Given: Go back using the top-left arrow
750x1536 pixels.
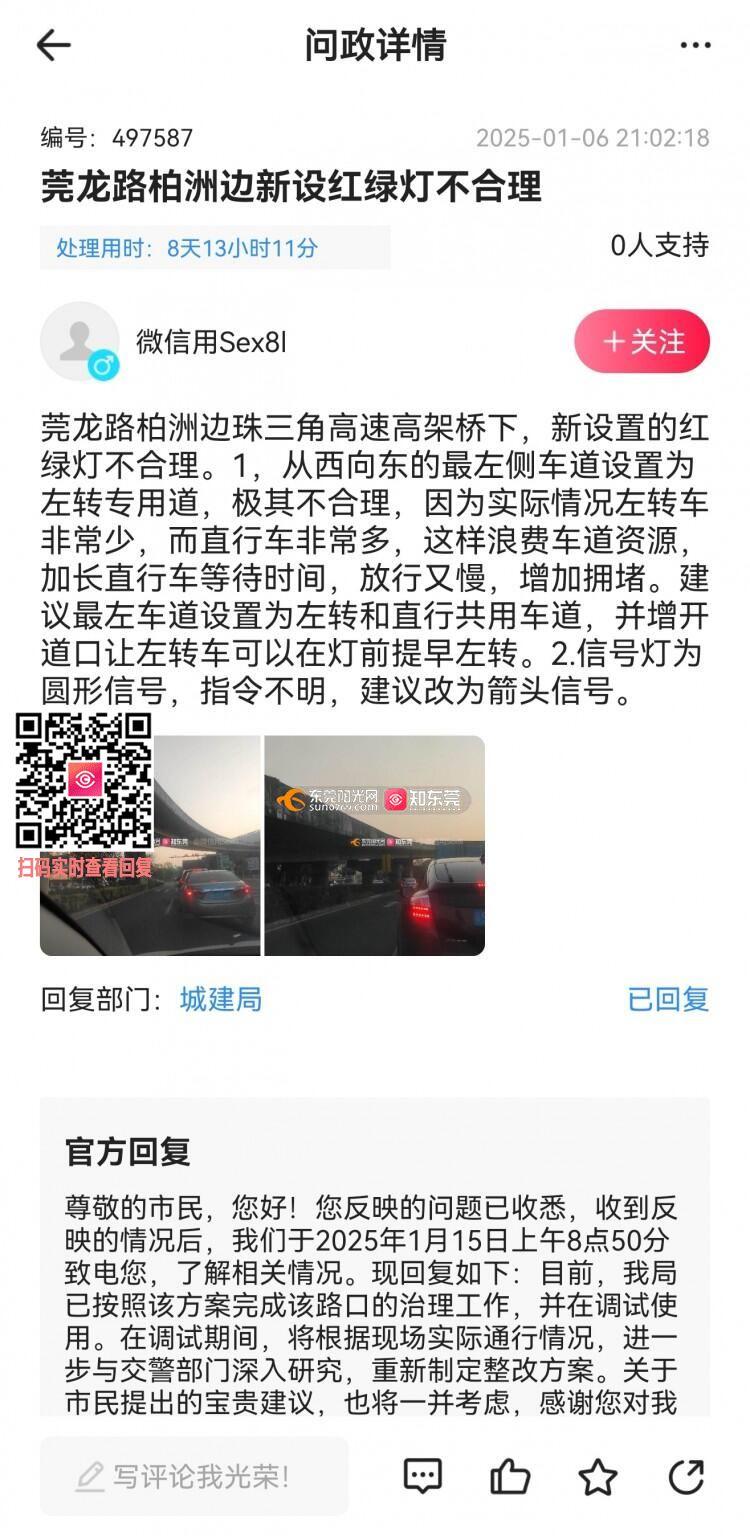Looking at the screenshot, I should point(54,45).
